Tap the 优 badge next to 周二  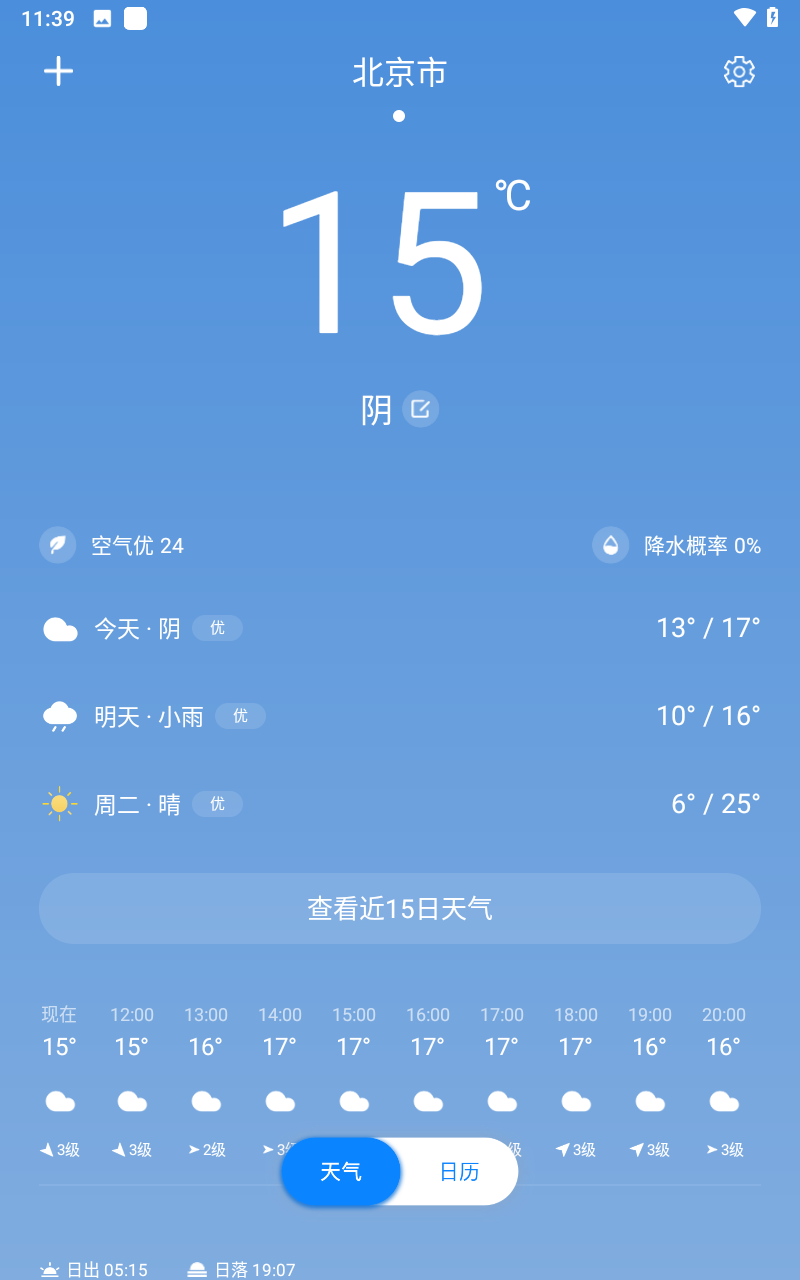pos(217,804)
